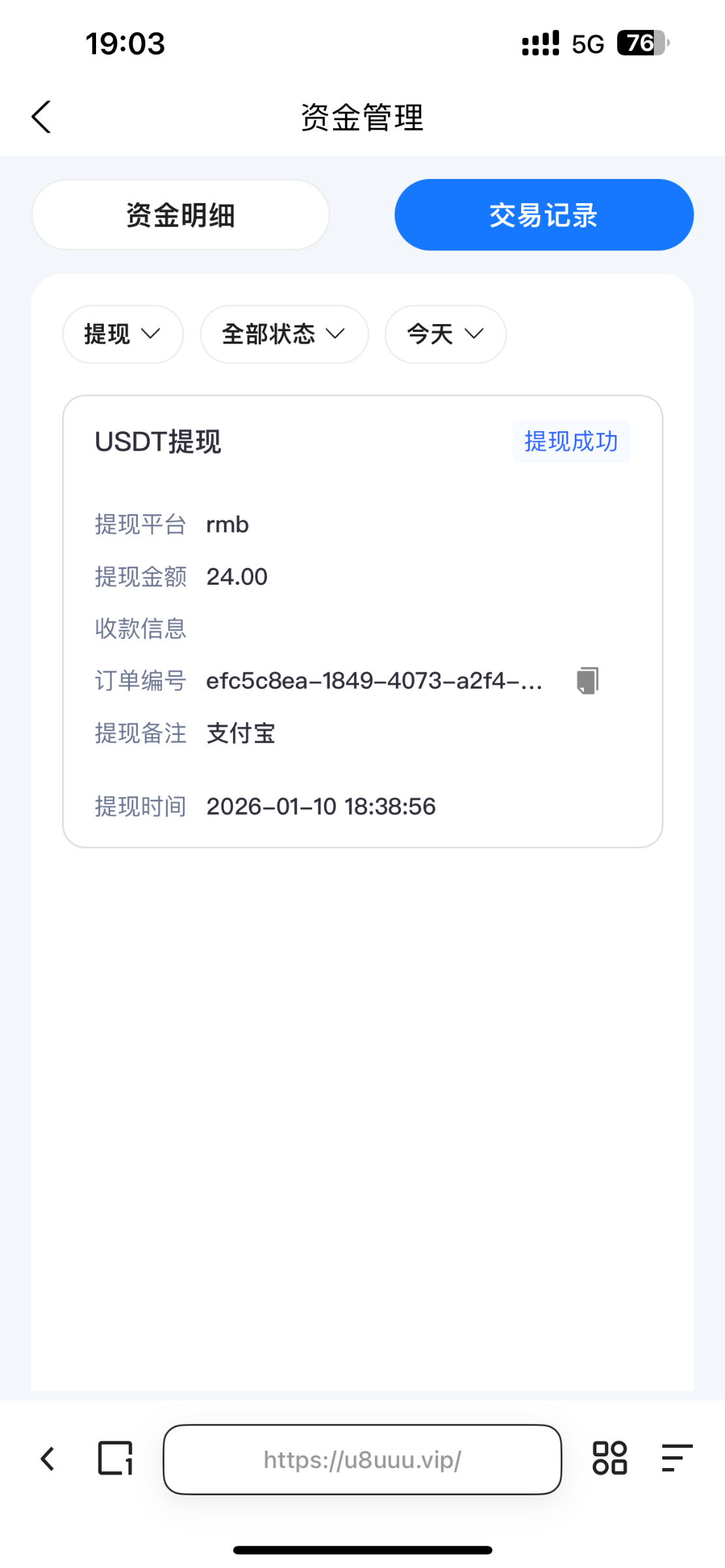Viewport: 725px width, 1568px height.
Task: Open the browser menu
Action: (677, 1459)
